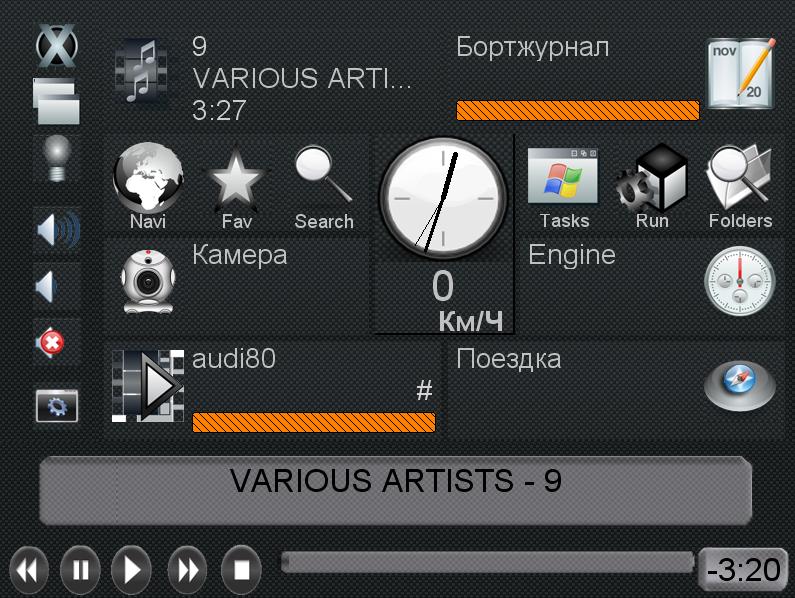This screenshot has width=795, height=598.
Task: Open the Search magnifier
Action: click(x=324, y=185)
